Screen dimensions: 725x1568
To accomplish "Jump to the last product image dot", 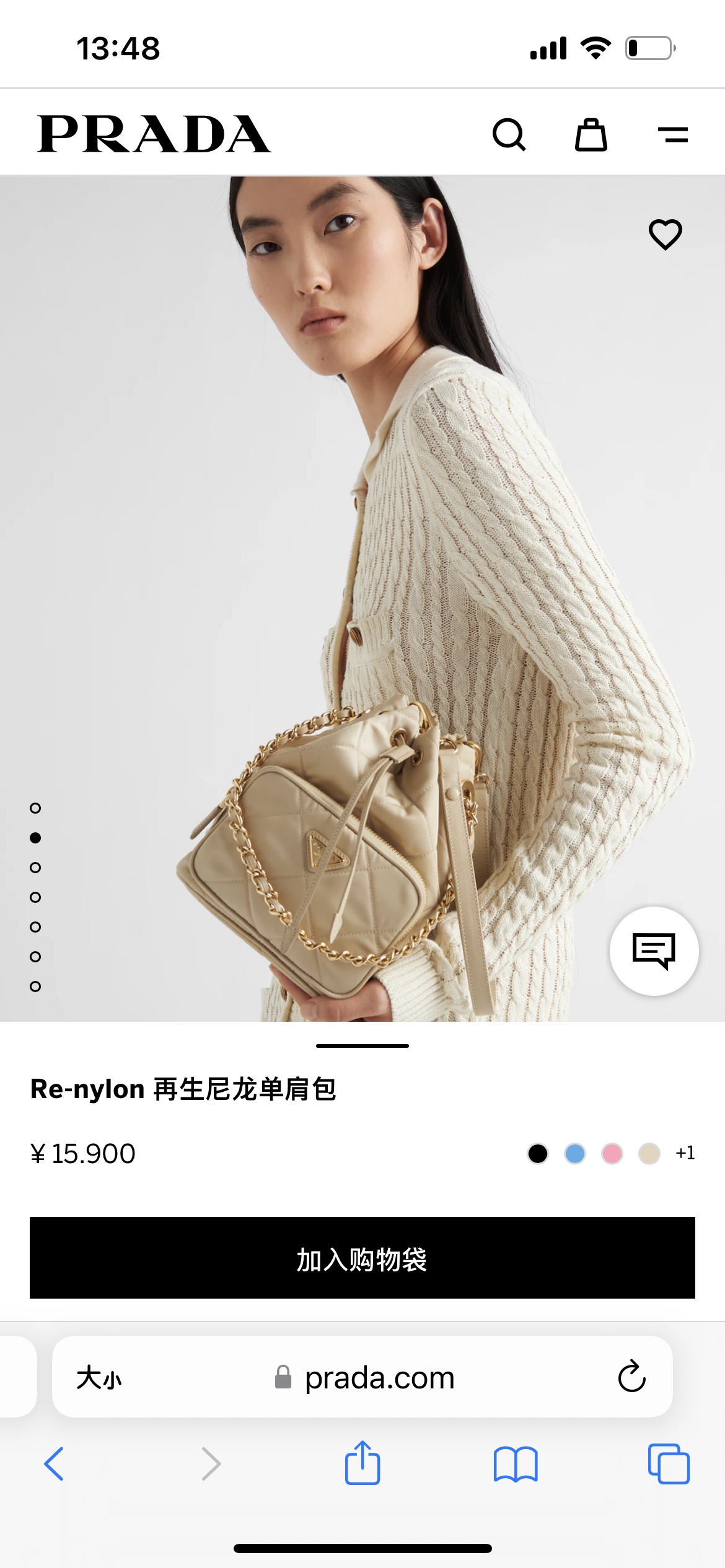I will pyautogui.click(x=35, y=987).
